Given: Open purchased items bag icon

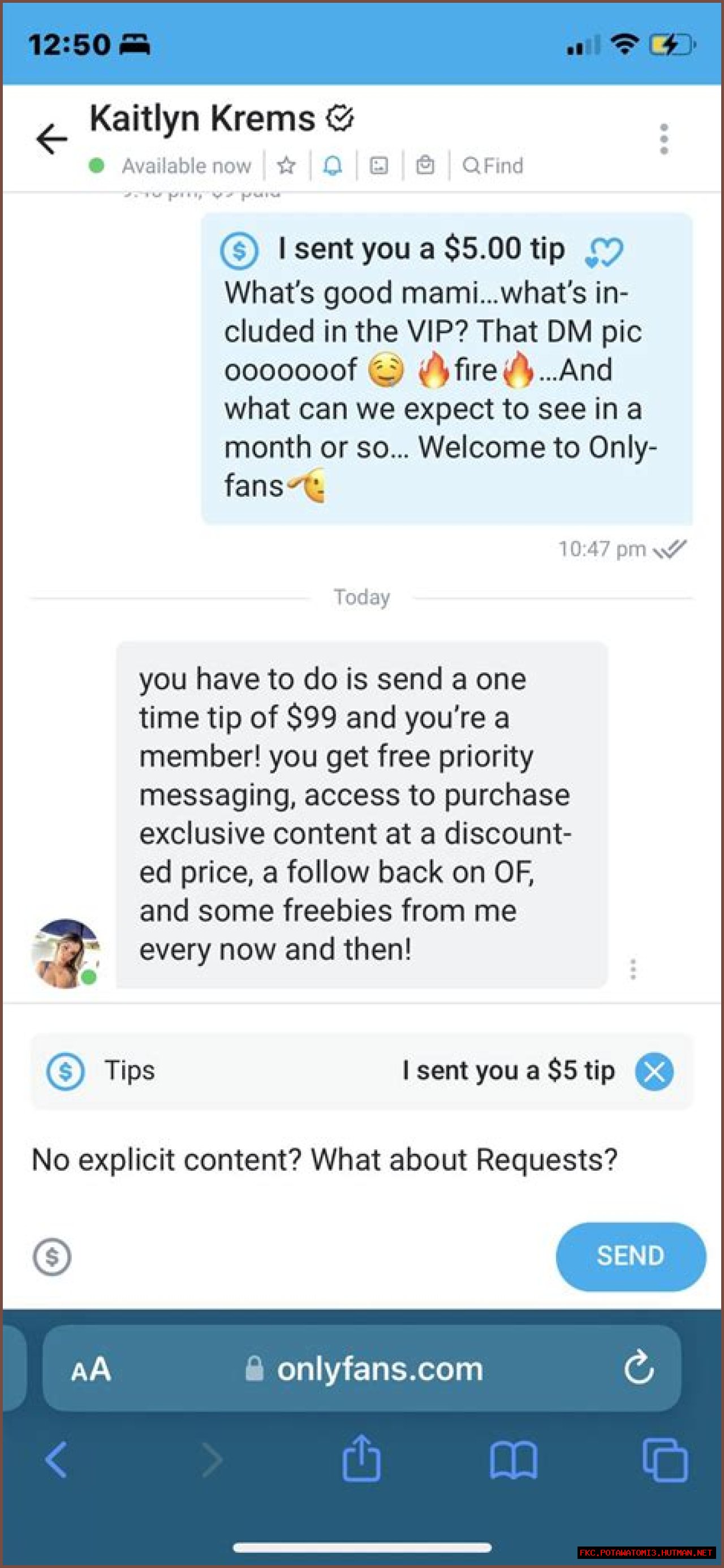Looking at the screenshot, I should coord(425,166).
